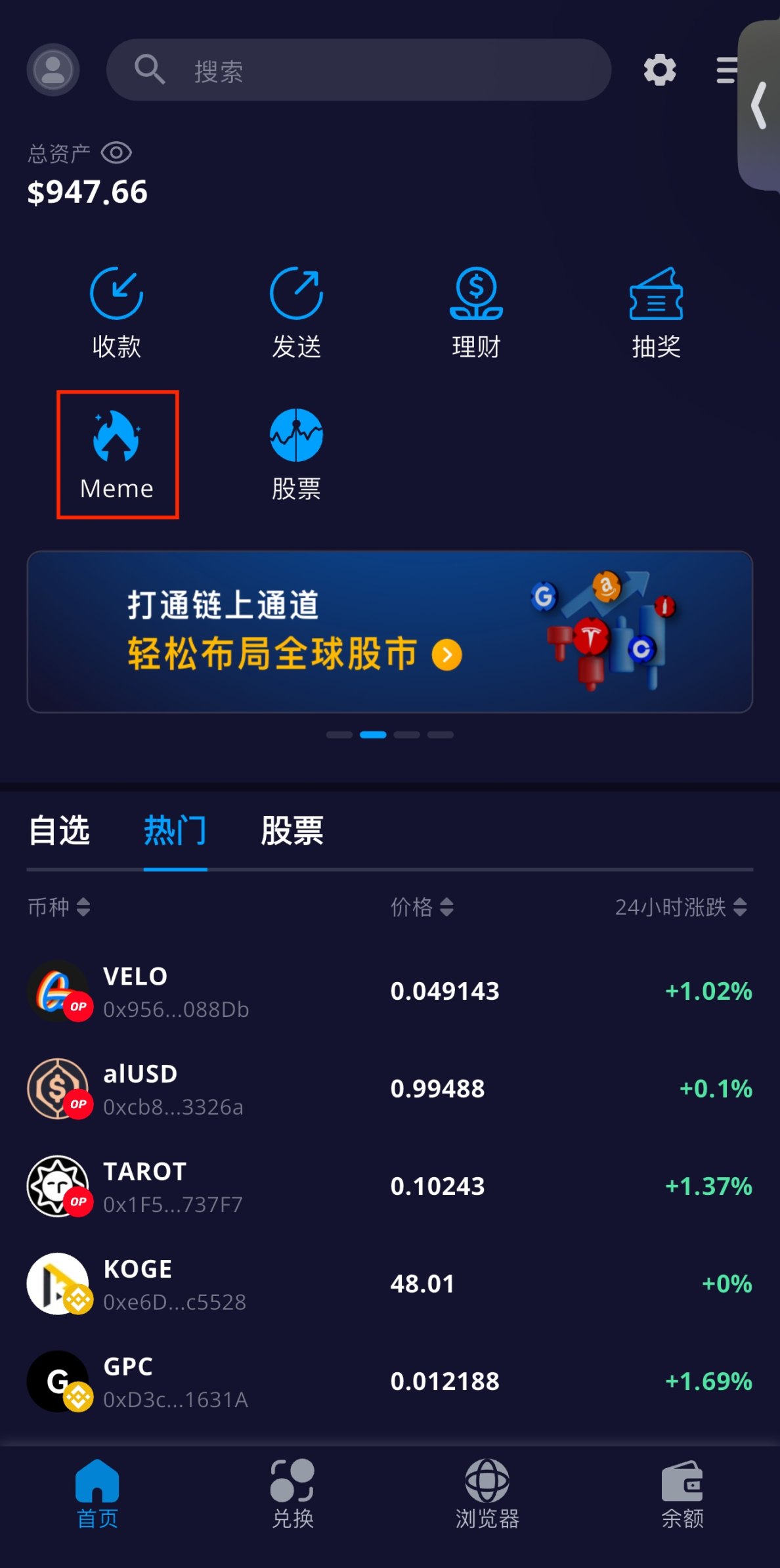780x1568 pixels.
Task: Open KOGE token row
Action: pos(389,1284)
